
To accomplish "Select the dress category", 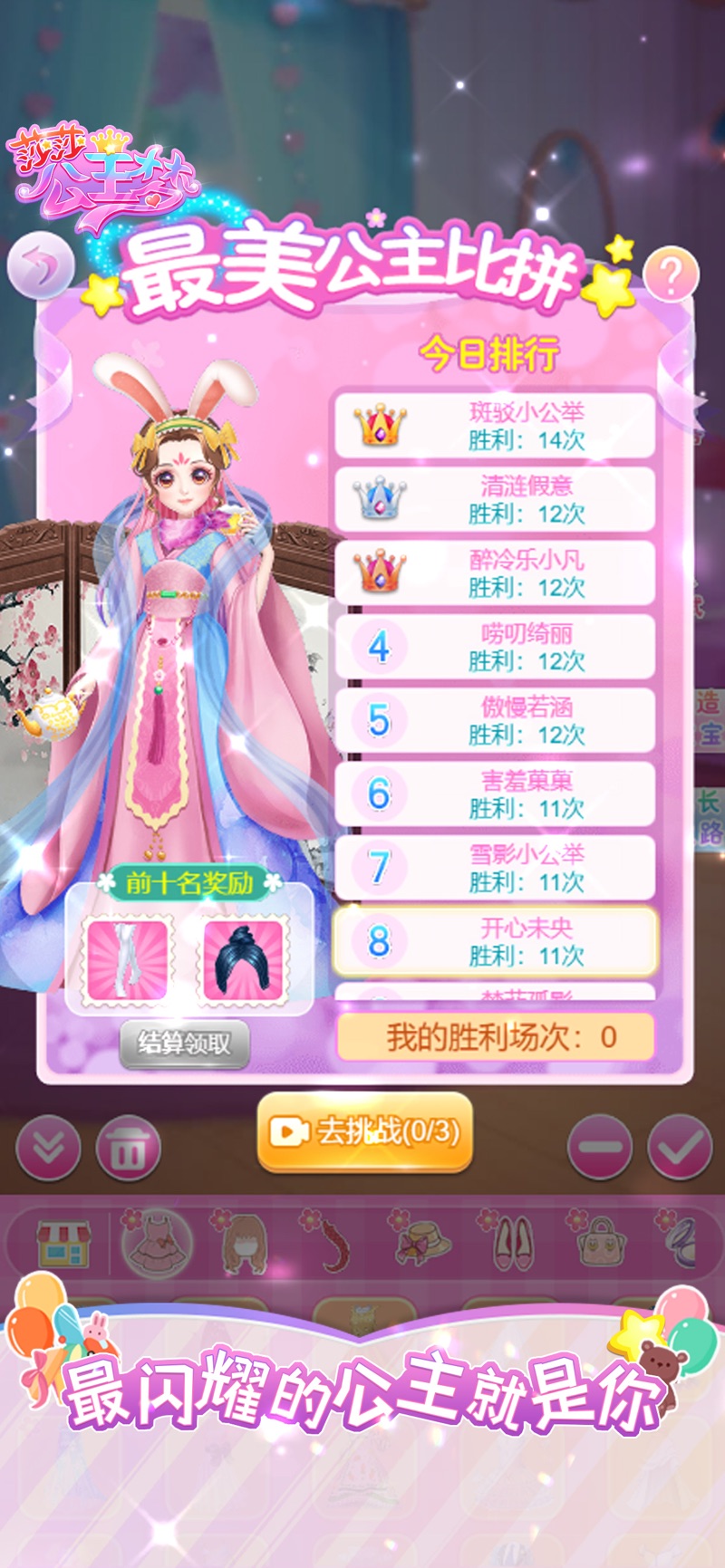I will pos(157,1243).
